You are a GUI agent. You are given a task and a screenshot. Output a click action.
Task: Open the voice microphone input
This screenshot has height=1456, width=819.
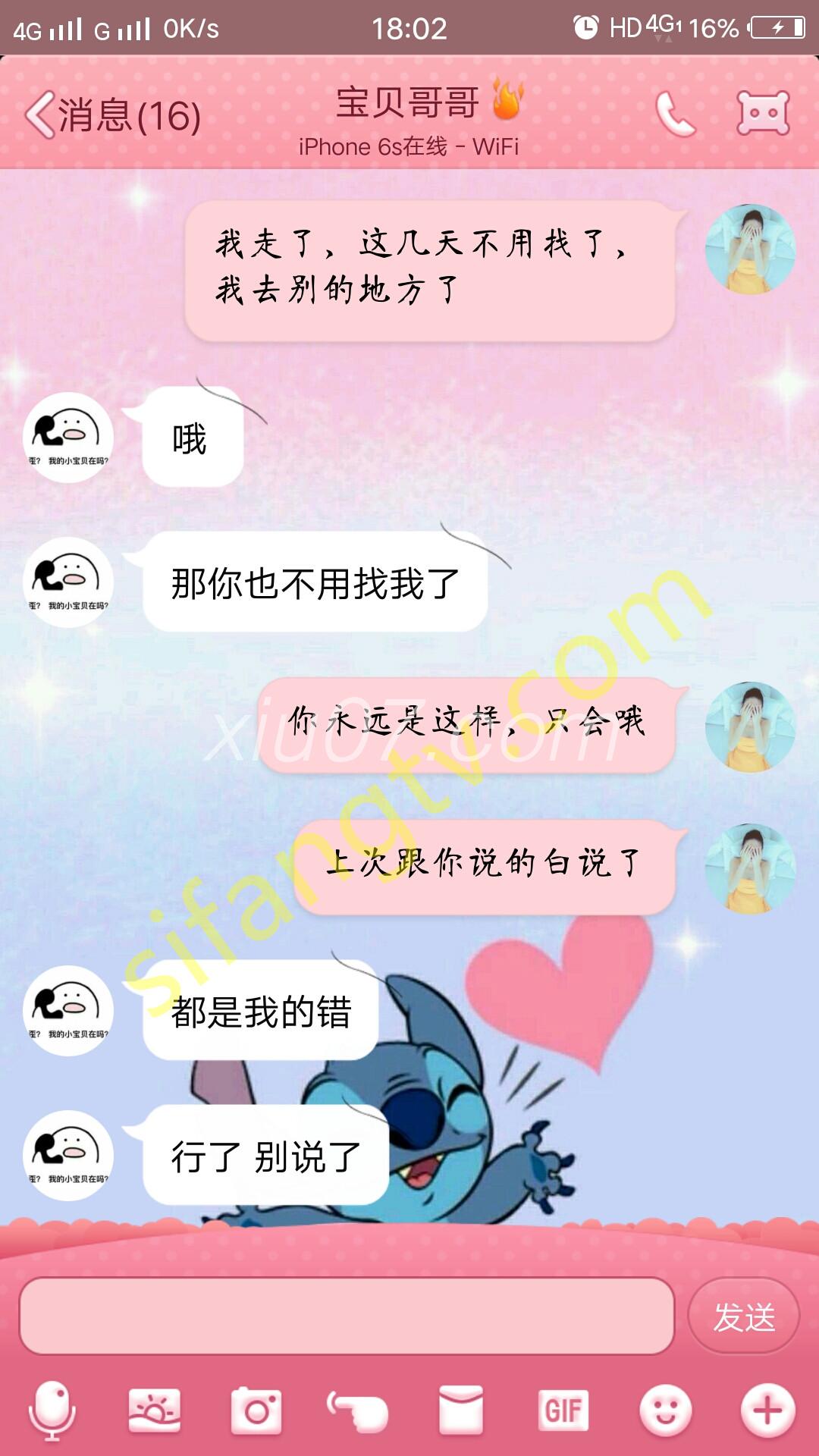pyautogui.click(x=52, y=1410)
